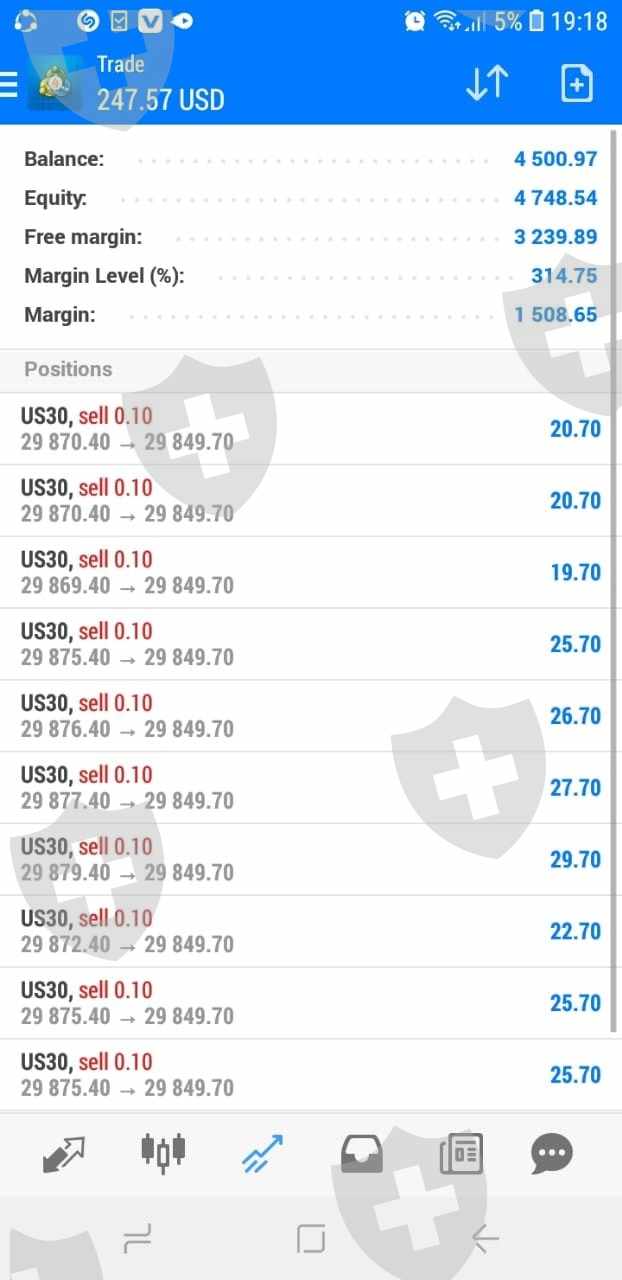The height and width of the screenshot is (1280, 622).
Task: Go to the candlestick Charts tab
Action: click(163, 1152)
